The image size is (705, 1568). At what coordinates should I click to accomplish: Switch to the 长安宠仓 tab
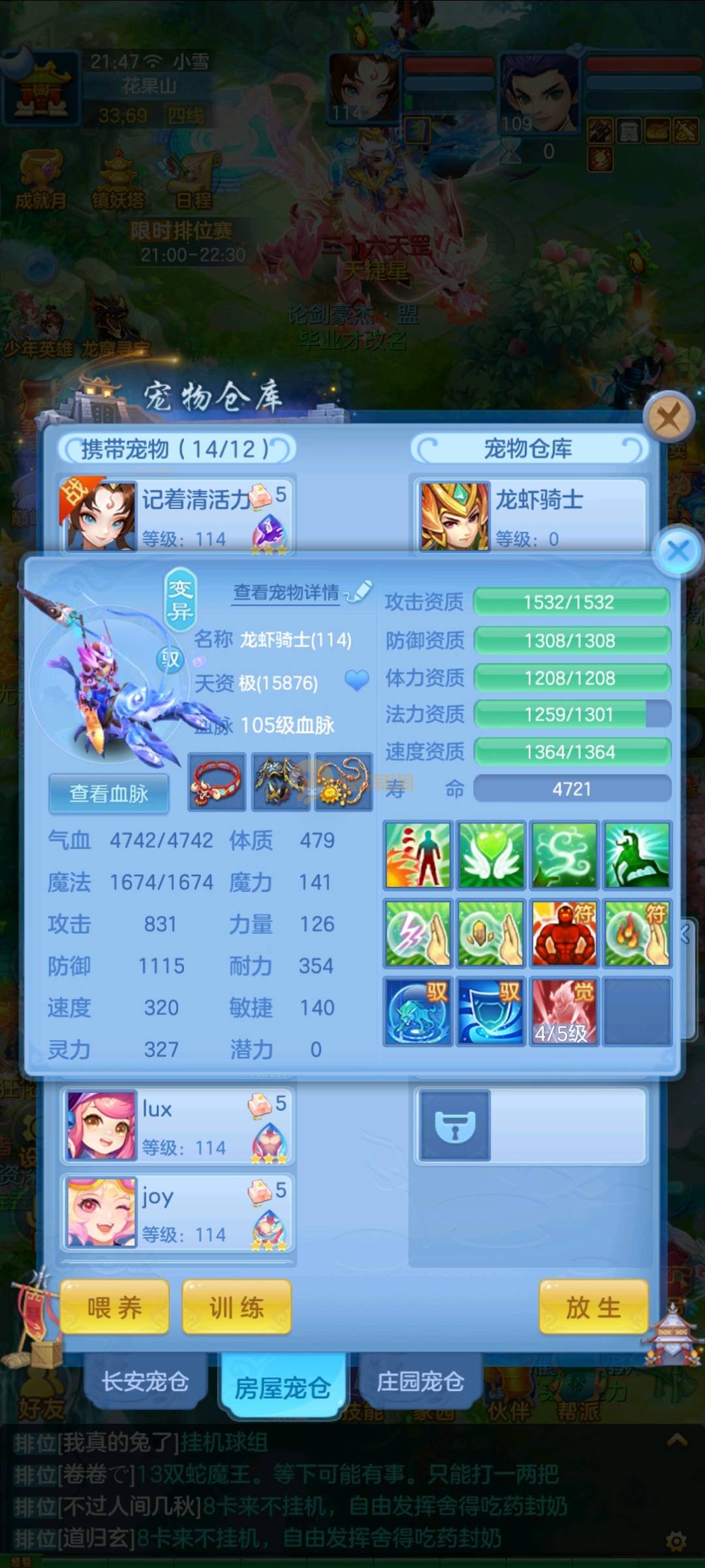[x=145, y=1382]
